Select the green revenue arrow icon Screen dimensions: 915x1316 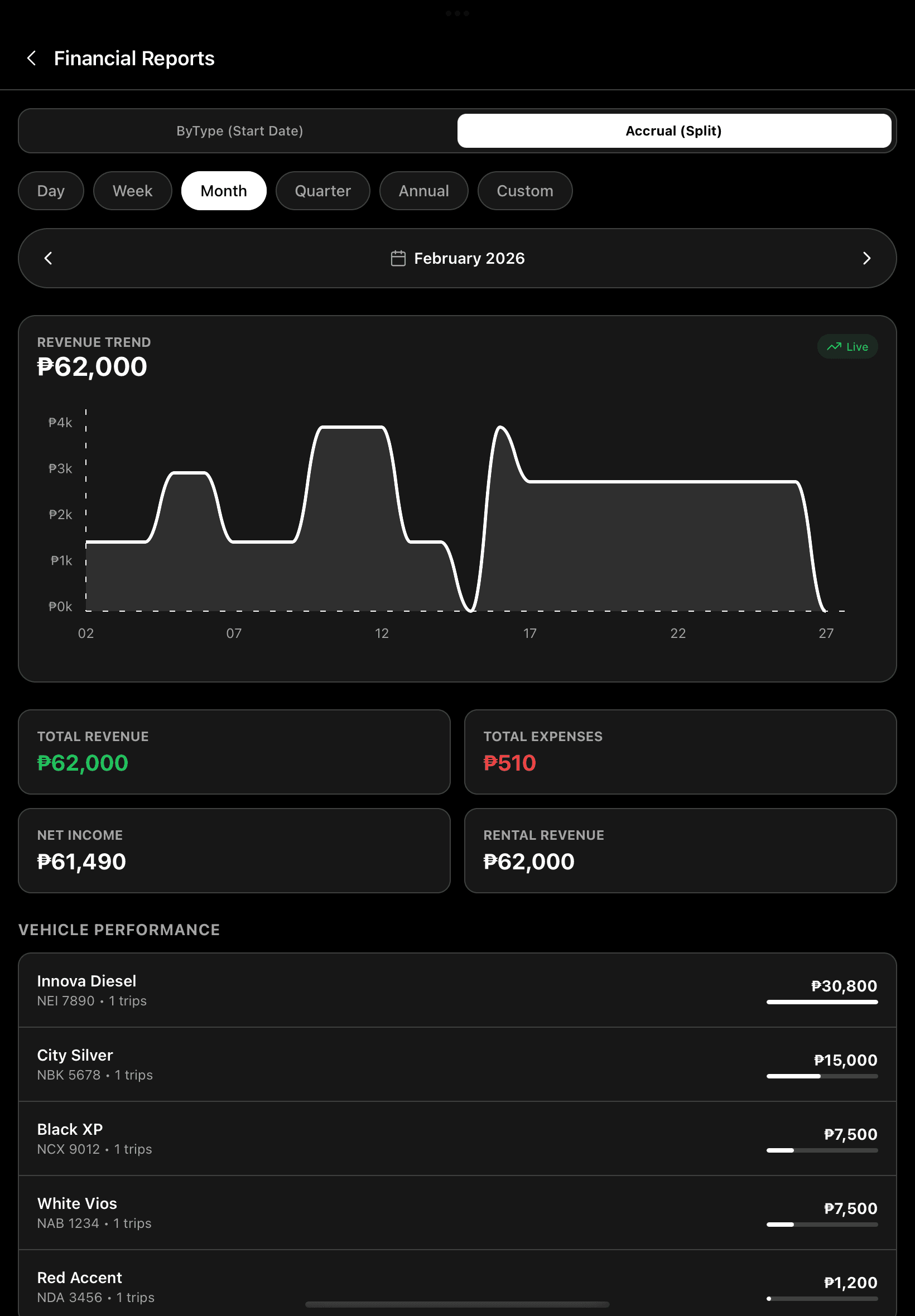click(833, 346)
